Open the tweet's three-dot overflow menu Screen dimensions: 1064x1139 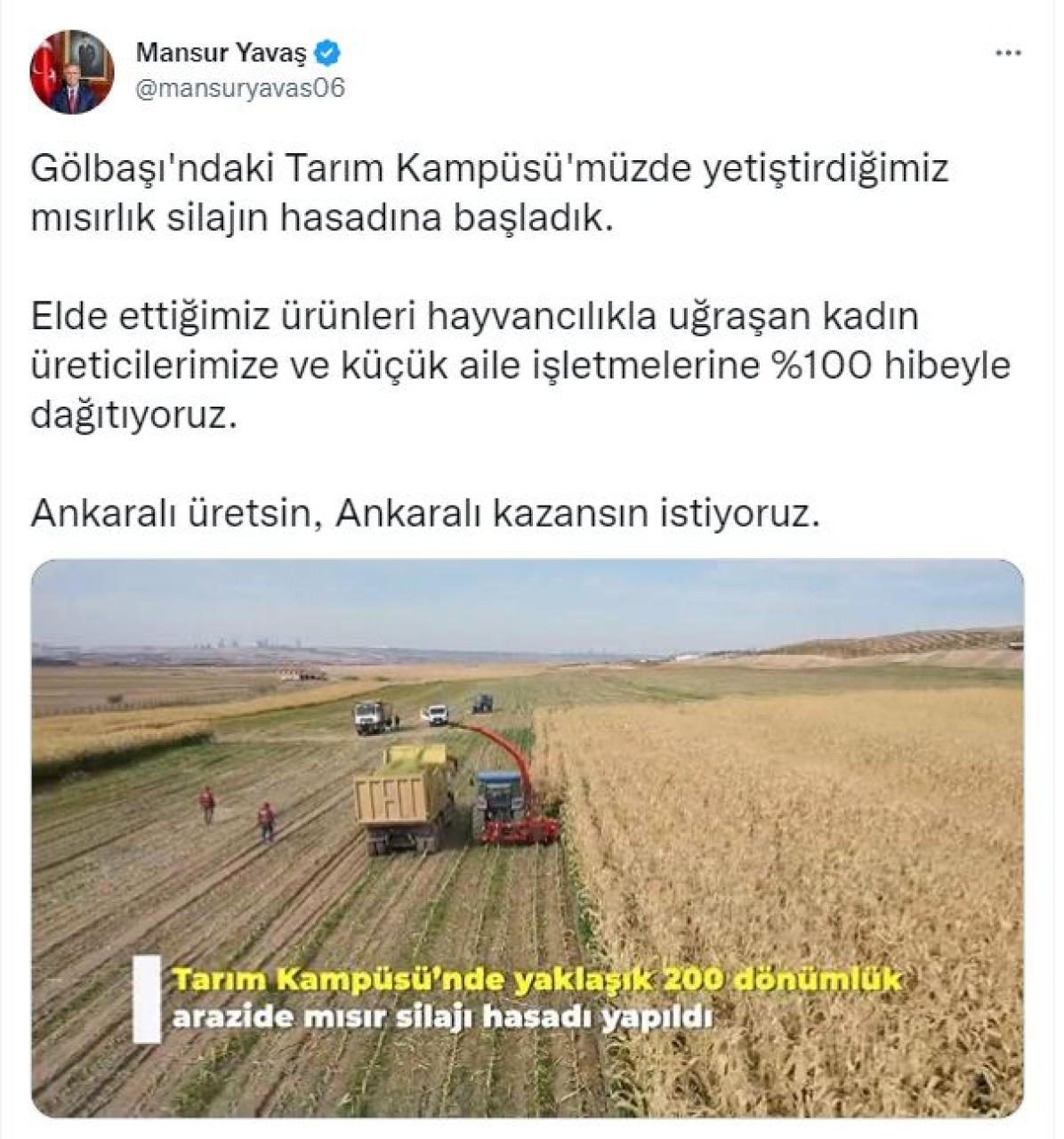[x=1007, y=54]
